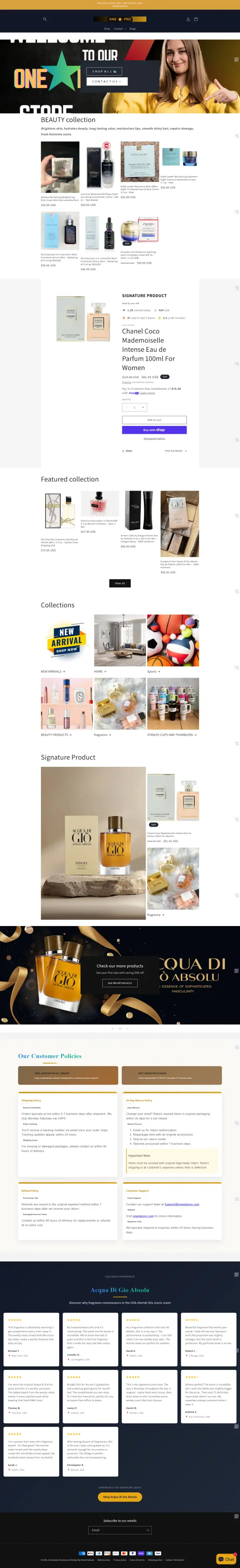240x1568 pixels.
Task: Buy Chanel Coco with Shop Pay
Action: 154,430
